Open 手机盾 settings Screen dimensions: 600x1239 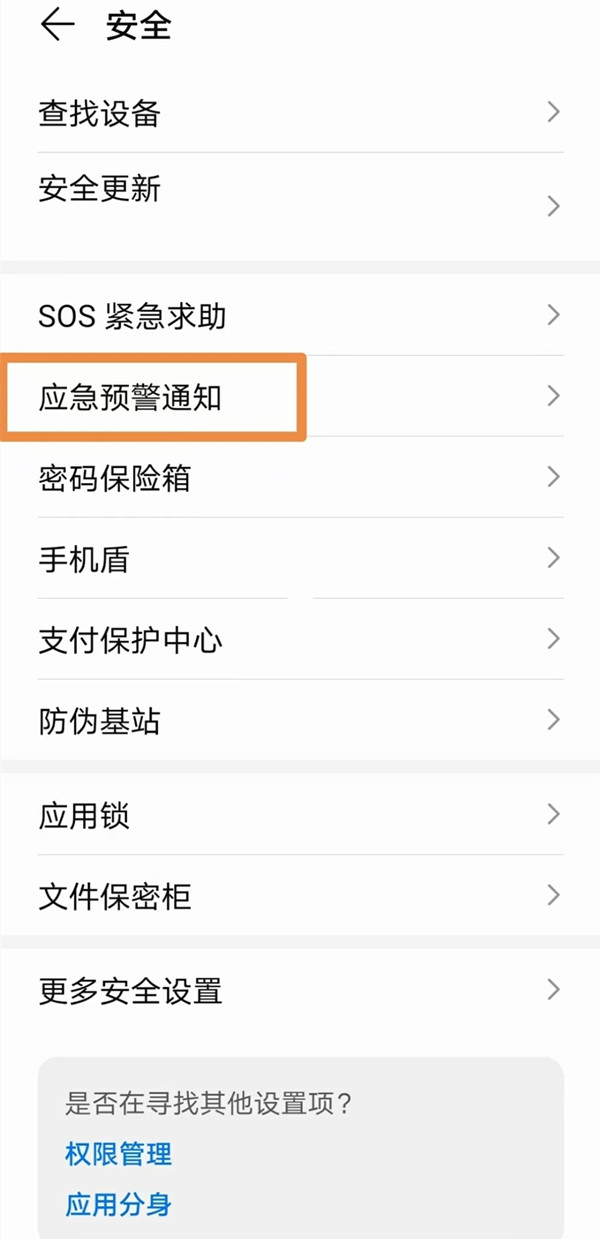tap(300, 559)
